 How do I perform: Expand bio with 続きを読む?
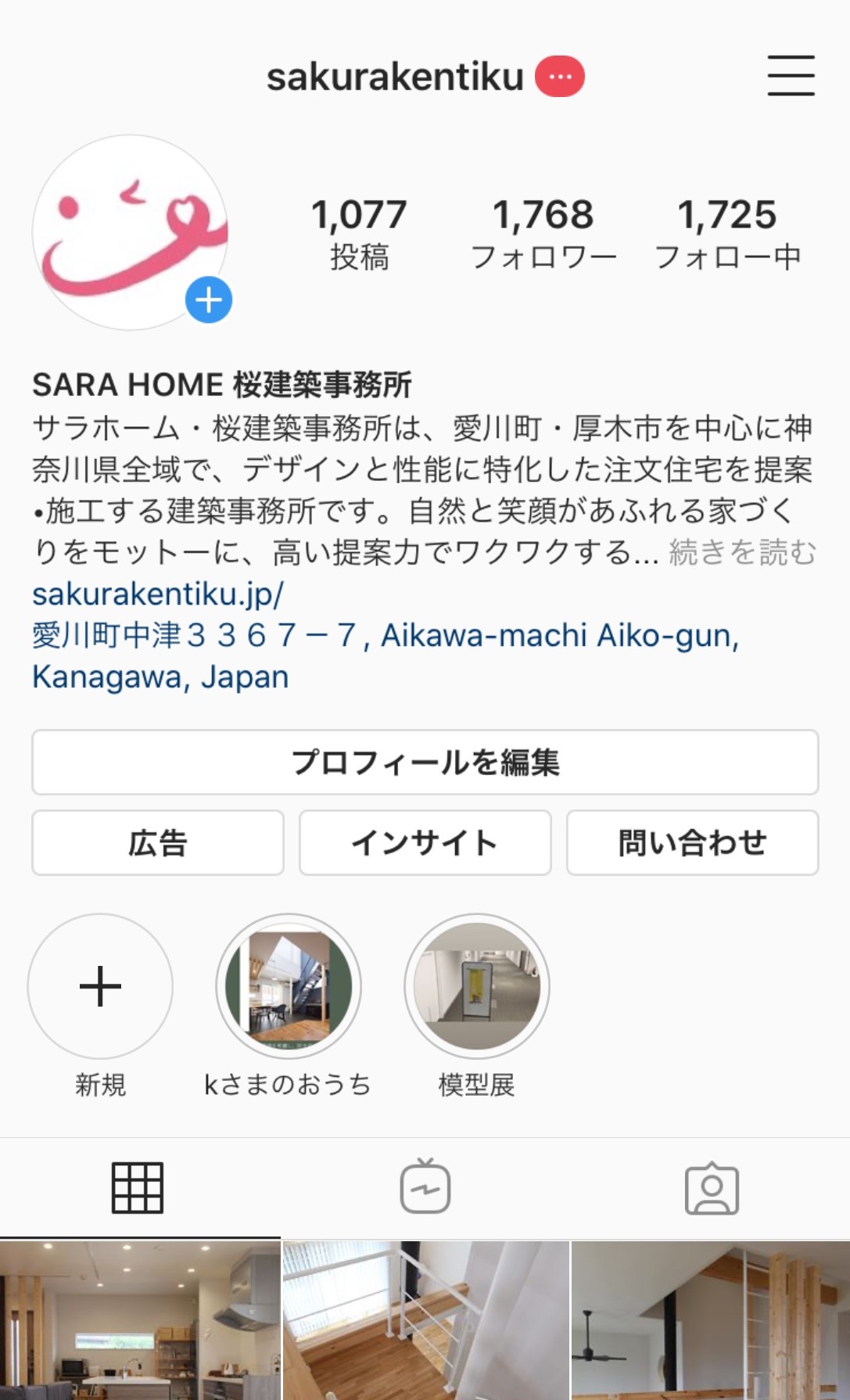pyautogui.click(x=742, y=552)
